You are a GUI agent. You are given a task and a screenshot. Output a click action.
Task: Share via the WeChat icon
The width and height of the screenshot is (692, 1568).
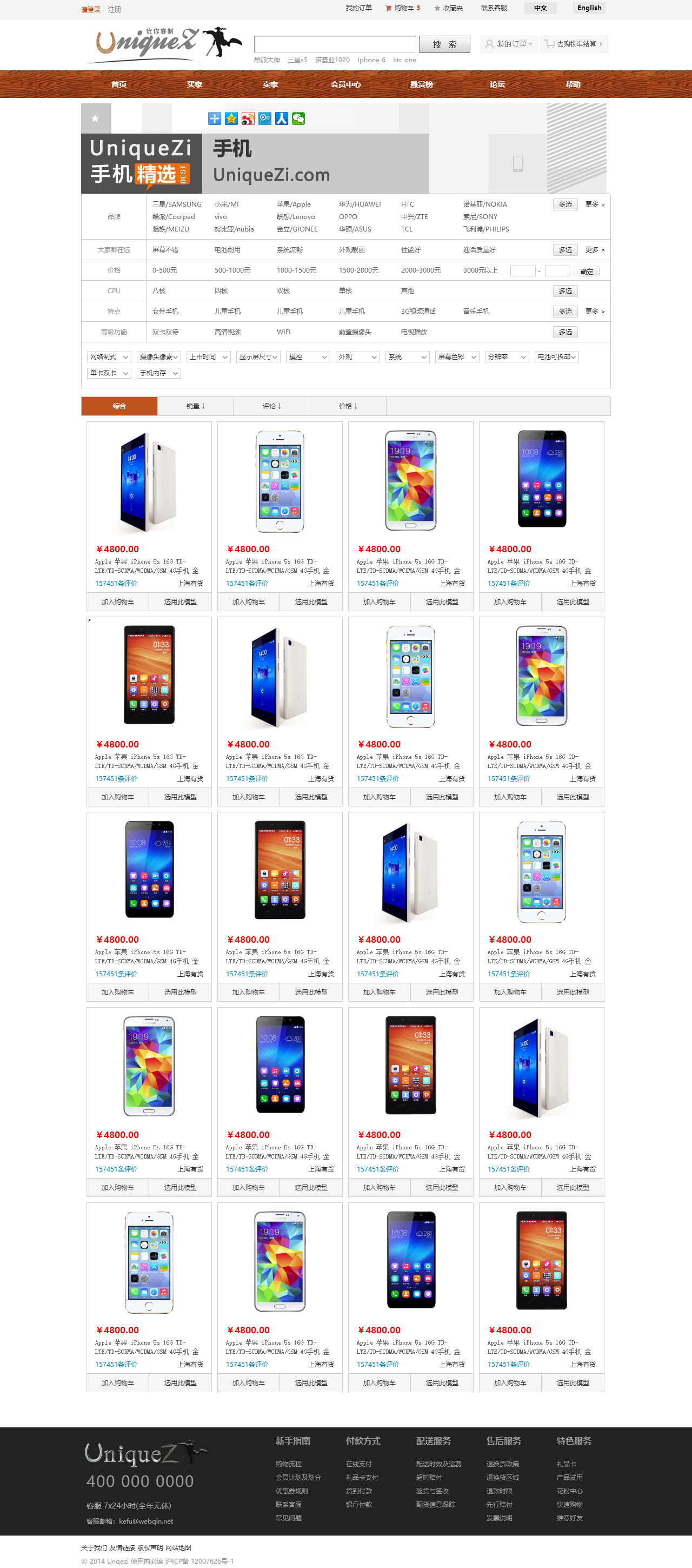coord(298,118)
